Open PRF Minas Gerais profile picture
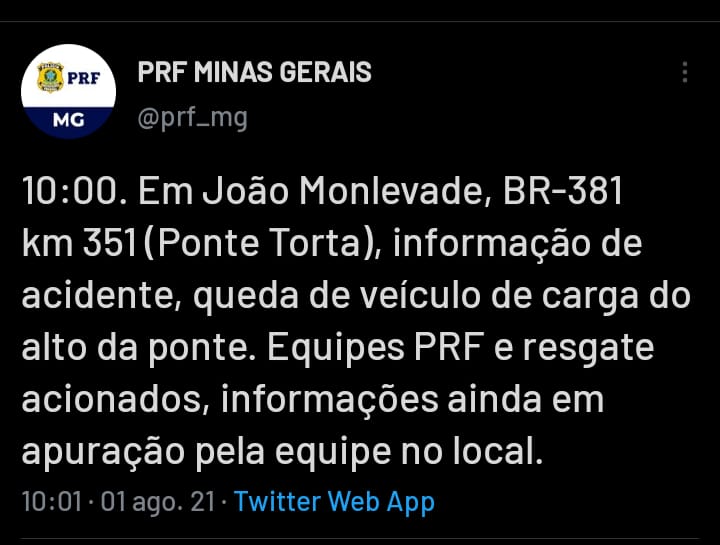Image resolution: width=720 pixels, height=545 pixels. [69, 91]
